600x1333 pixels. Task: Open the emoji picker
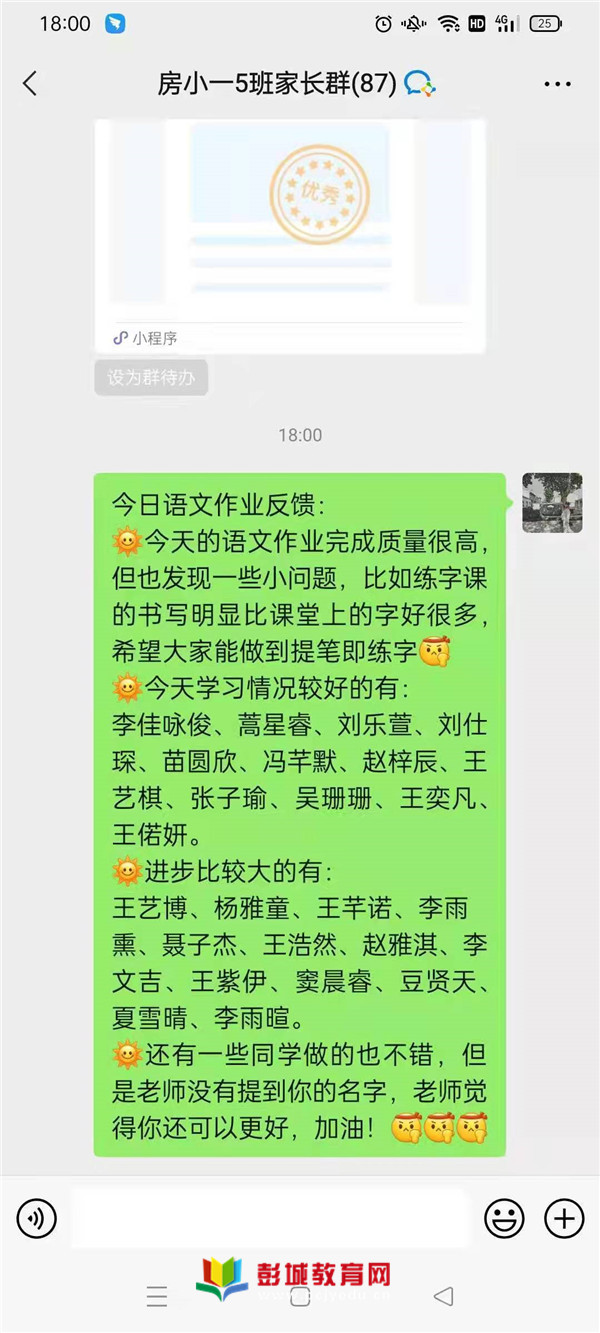pyautogui.click(x=504, y=1218)
